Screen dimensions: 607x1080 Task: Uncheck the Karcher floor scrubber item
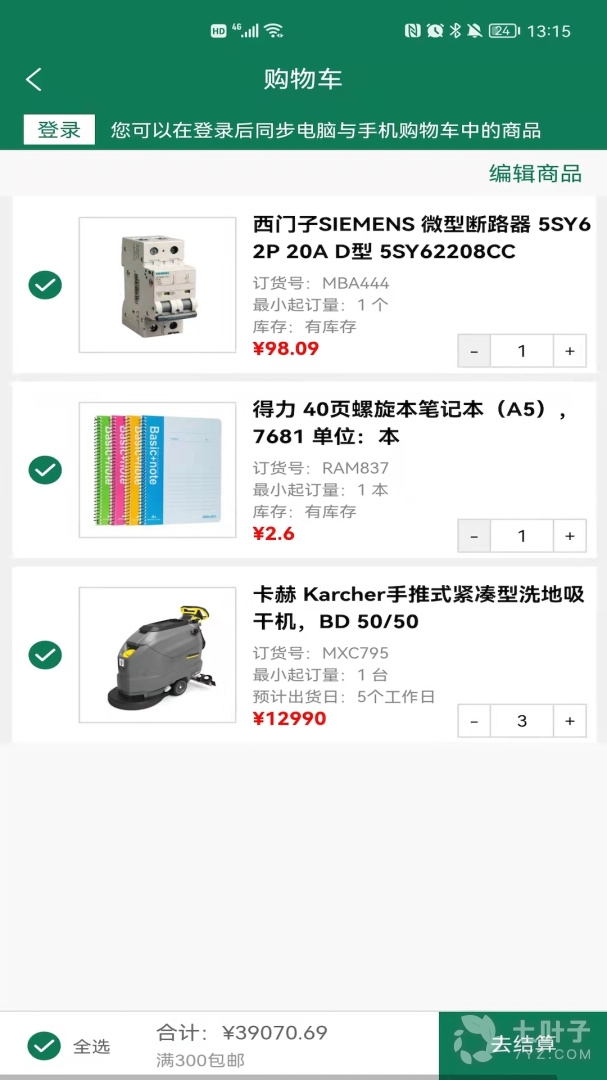(45, 655)
